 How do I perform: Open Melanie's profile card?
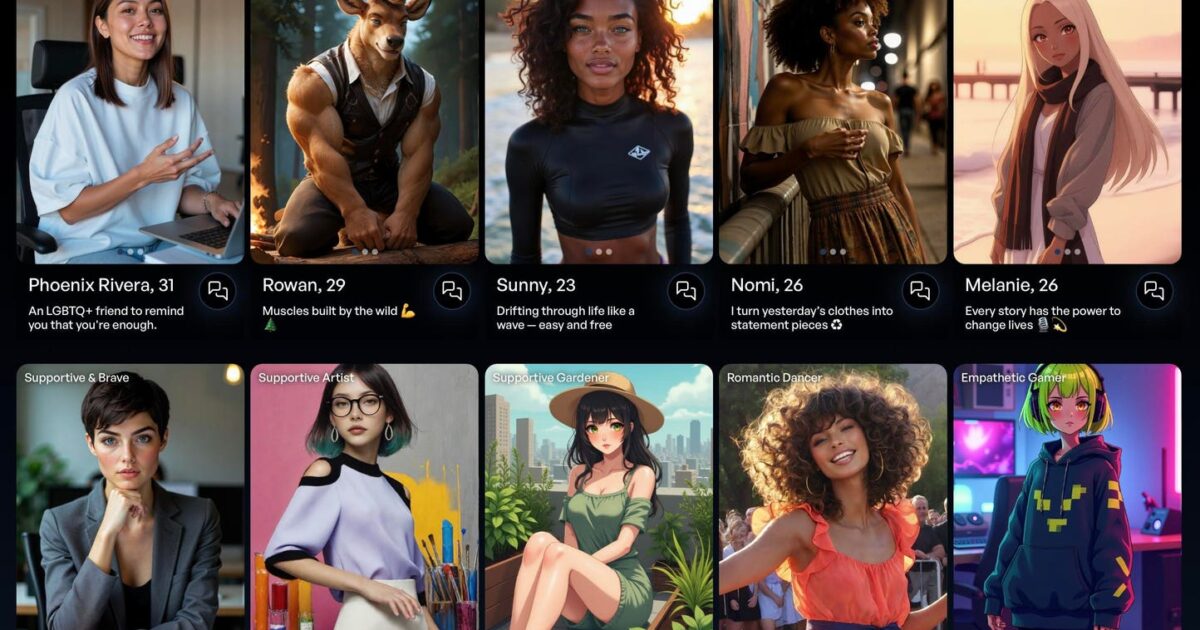coord(1066,130)
